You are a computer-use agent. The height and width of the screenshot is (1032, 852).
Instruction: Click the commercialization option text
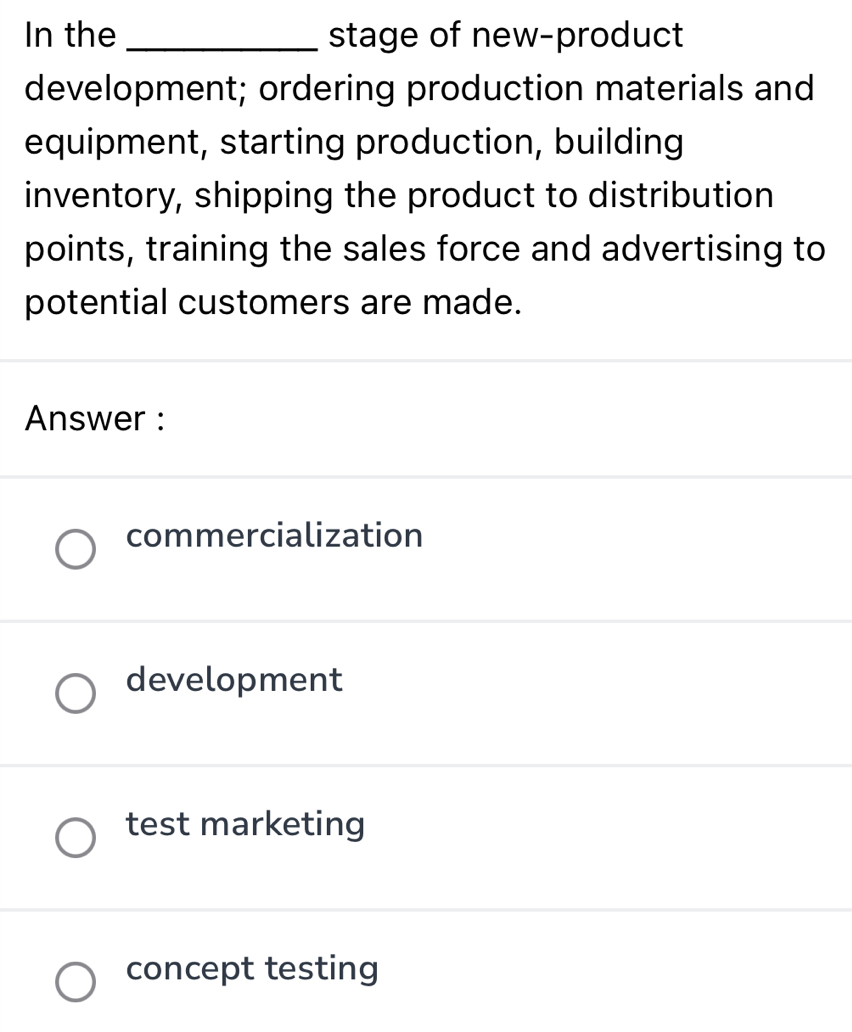tap(274, 536)
